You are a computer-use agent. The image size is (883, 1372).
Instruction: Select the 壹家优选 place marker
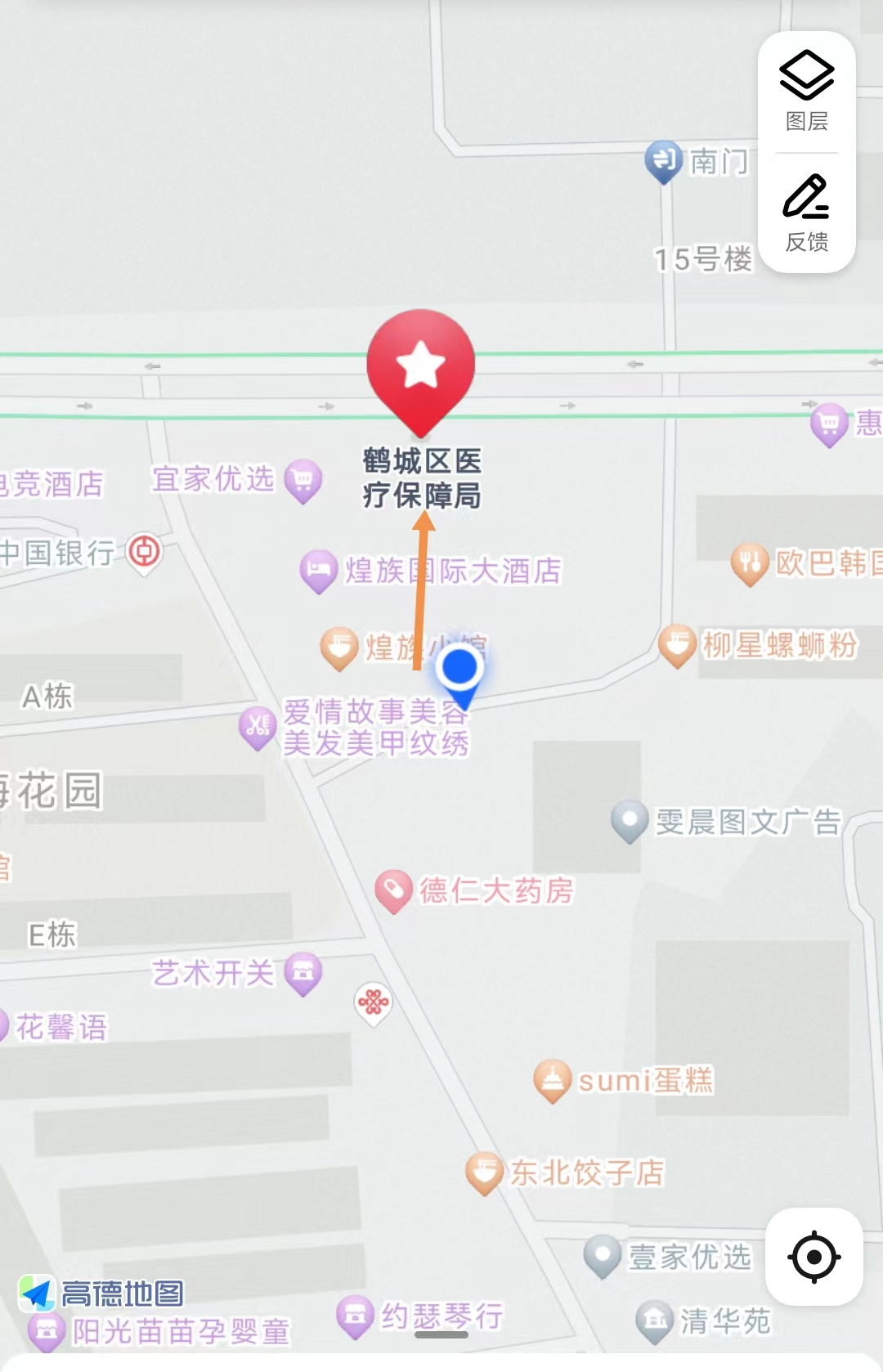point(603,1255)
